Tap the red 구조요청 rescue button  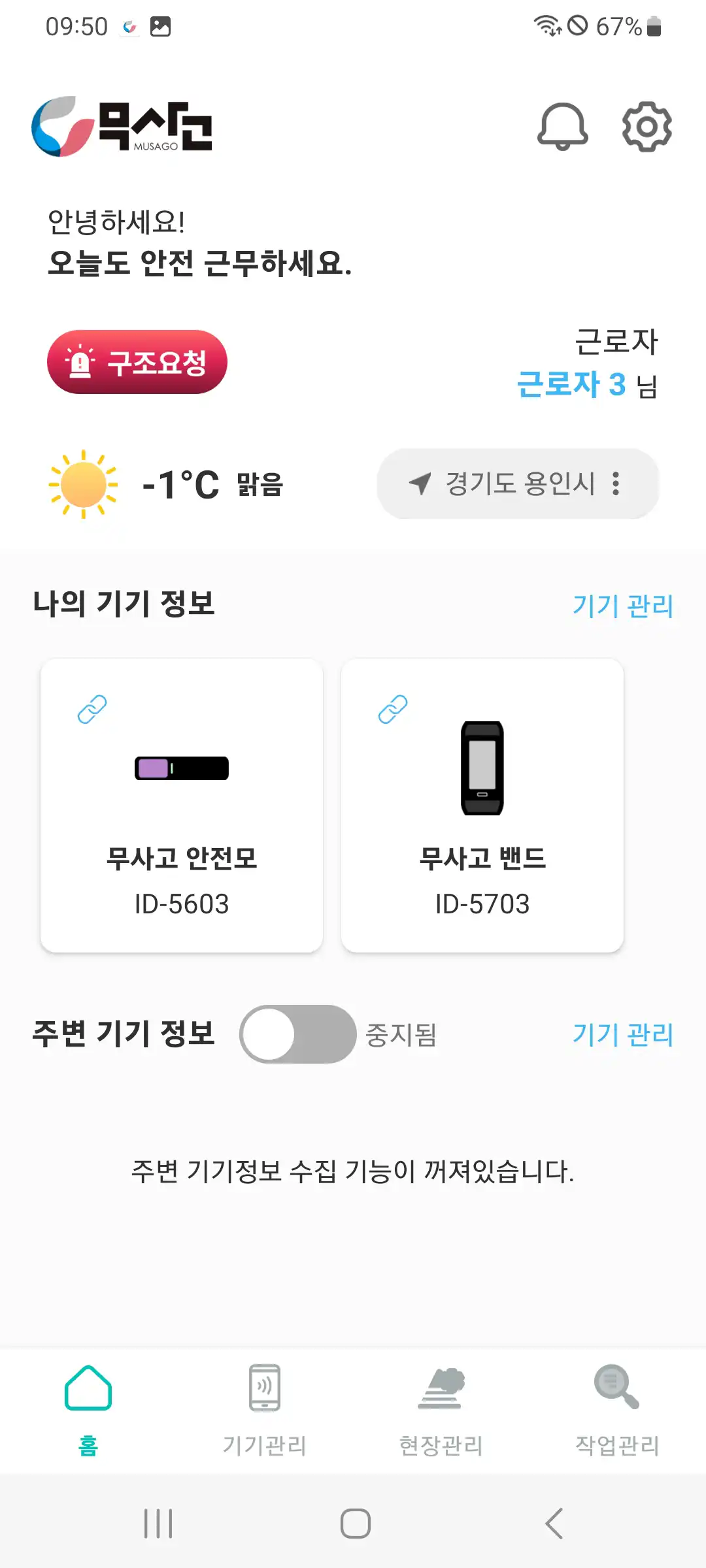coord(137,362)
